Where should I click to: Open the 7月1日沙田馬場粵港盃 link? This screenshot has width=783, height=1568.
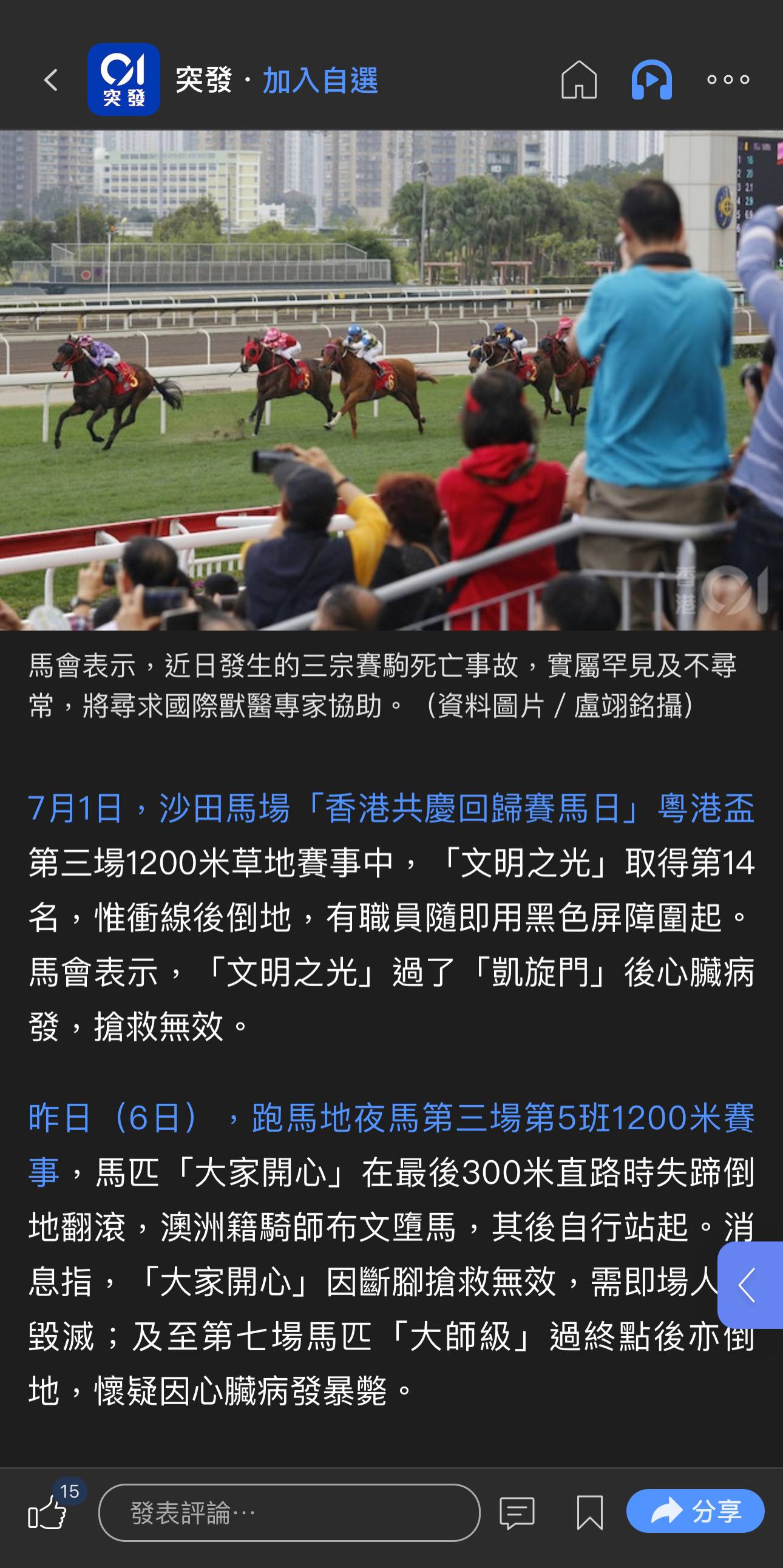pos(391,808)
